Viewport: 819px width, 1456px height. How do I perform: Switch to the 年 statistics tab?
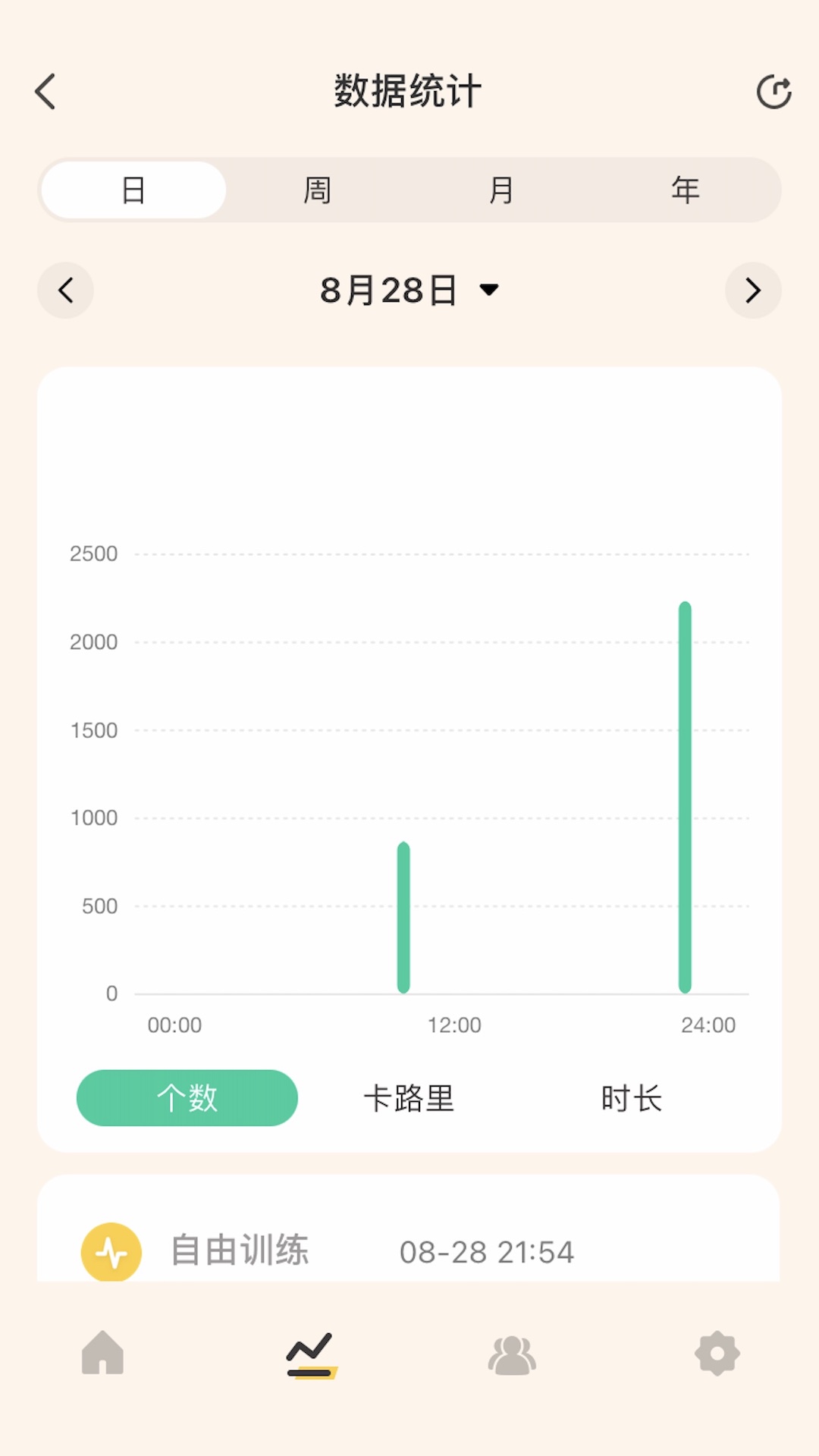pos(686,190)
